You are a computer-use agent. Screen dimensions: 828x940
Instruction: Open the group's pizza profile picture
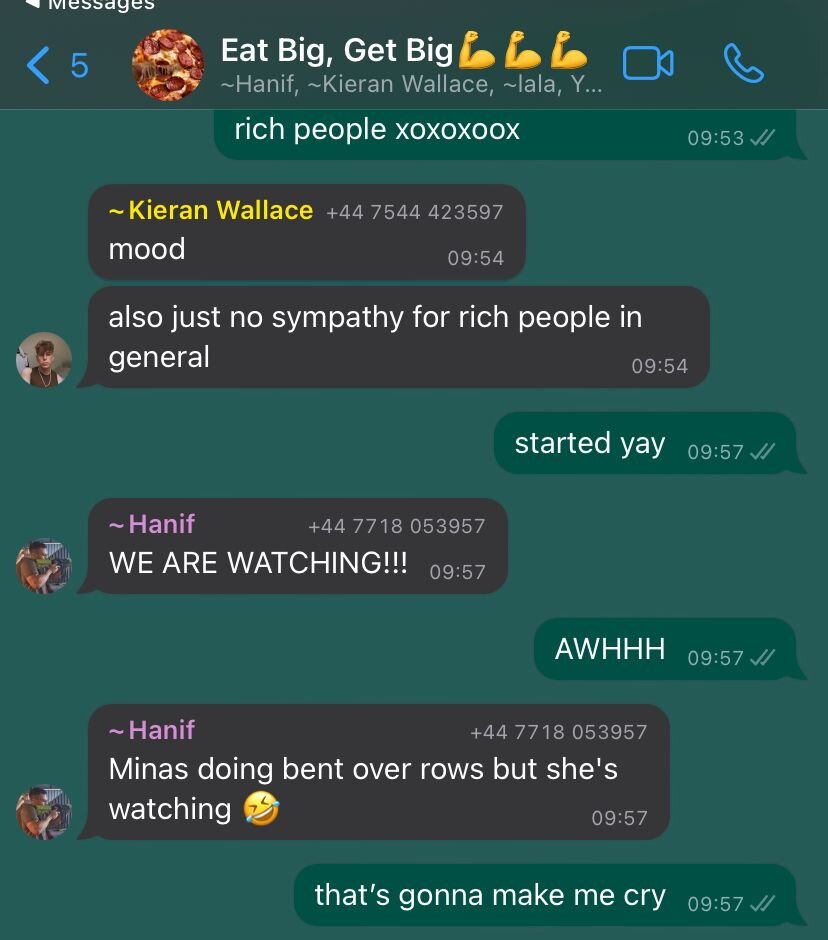168,65
